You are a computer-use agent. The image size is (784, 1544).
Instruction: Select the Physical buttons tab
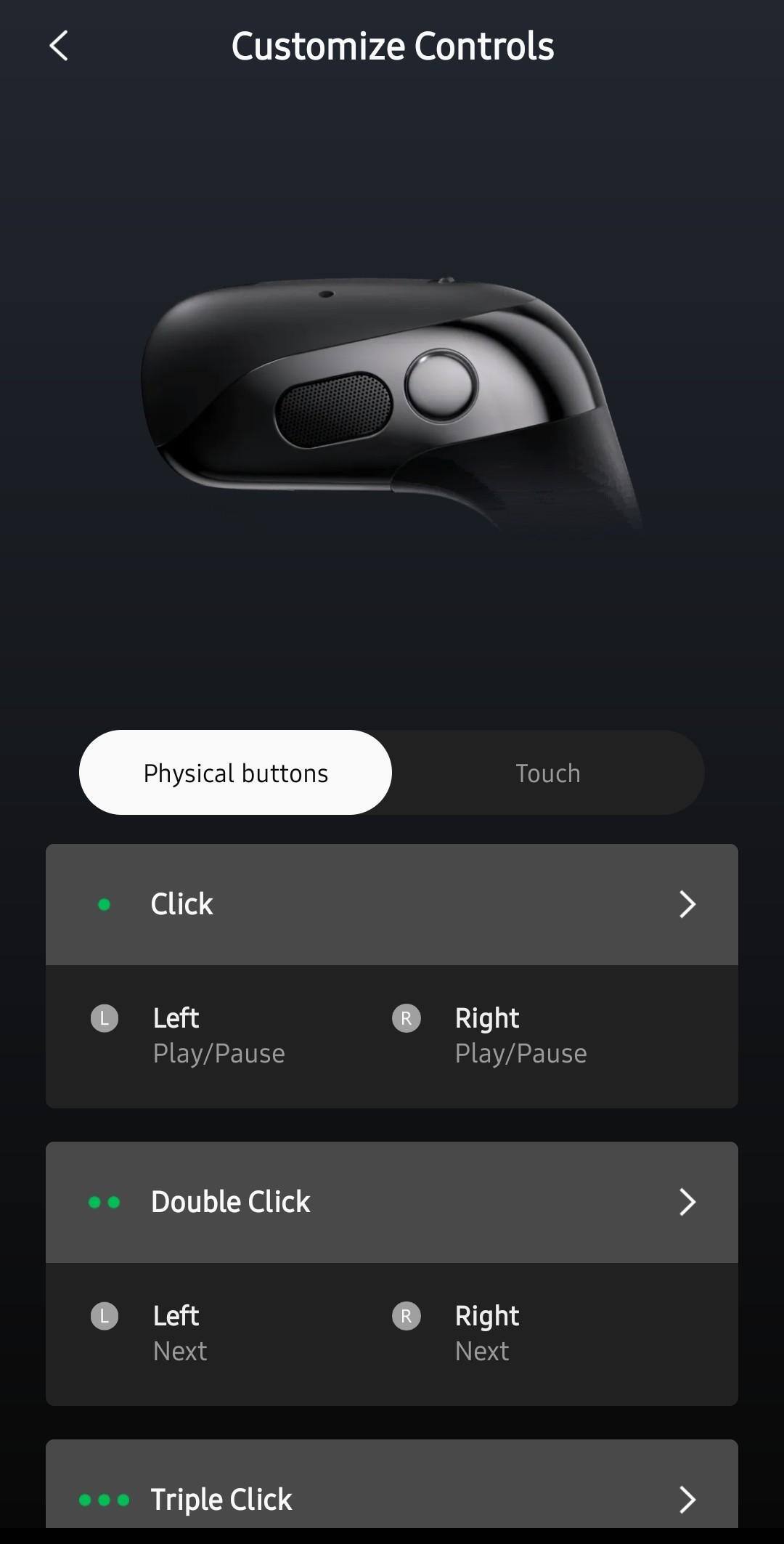point(235,773)
